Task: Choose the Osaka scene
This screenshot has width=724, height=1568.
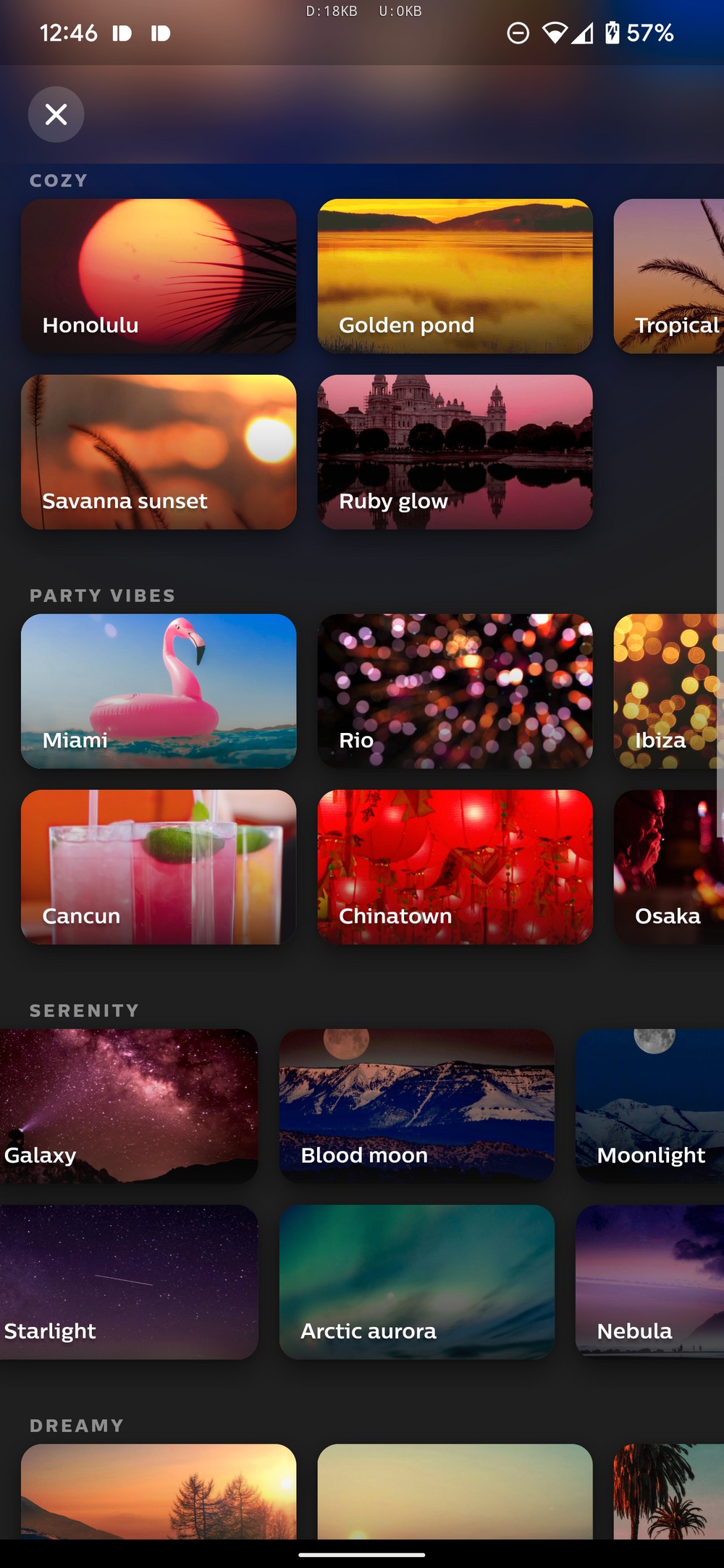Action: 669,866
